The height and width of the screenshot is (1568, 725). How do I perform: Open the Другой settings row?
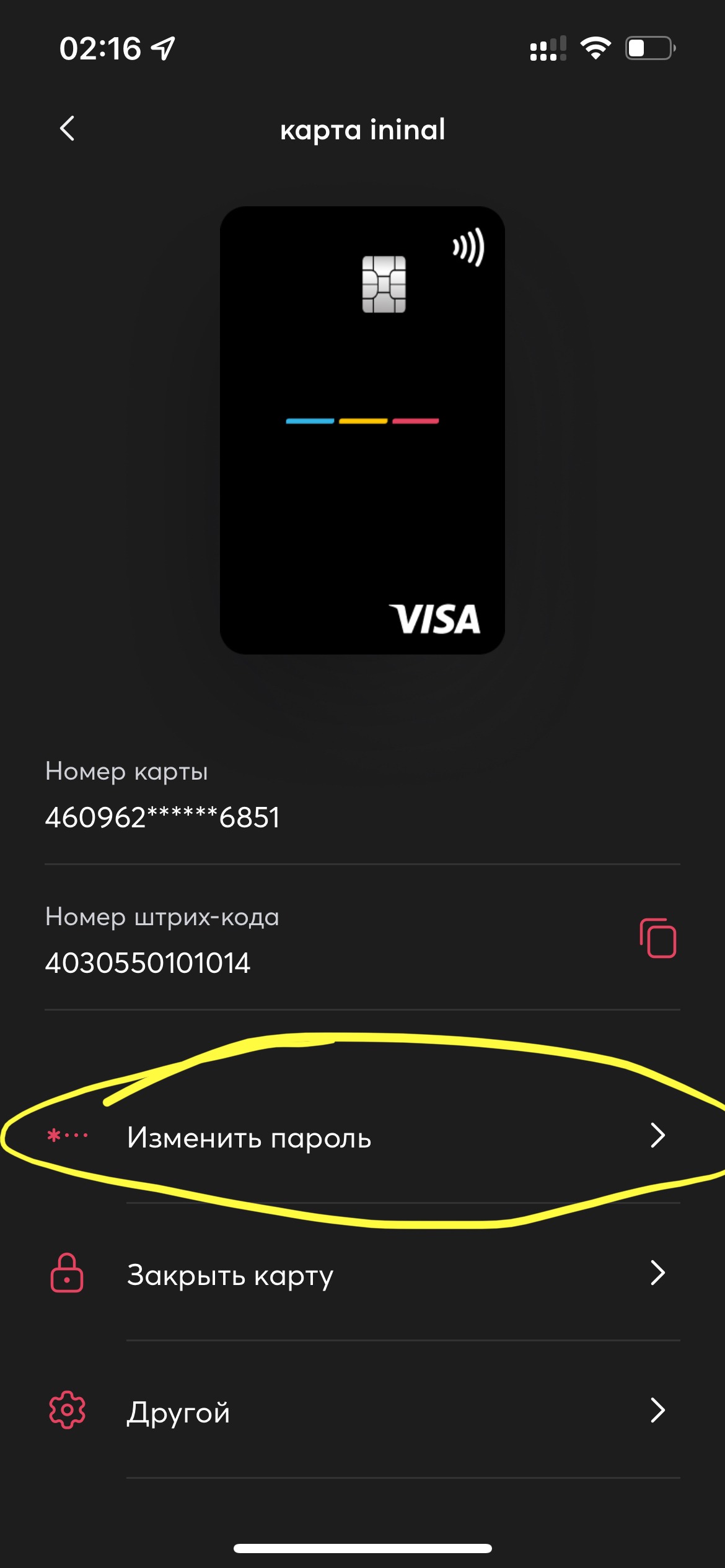pos(362,1411)
